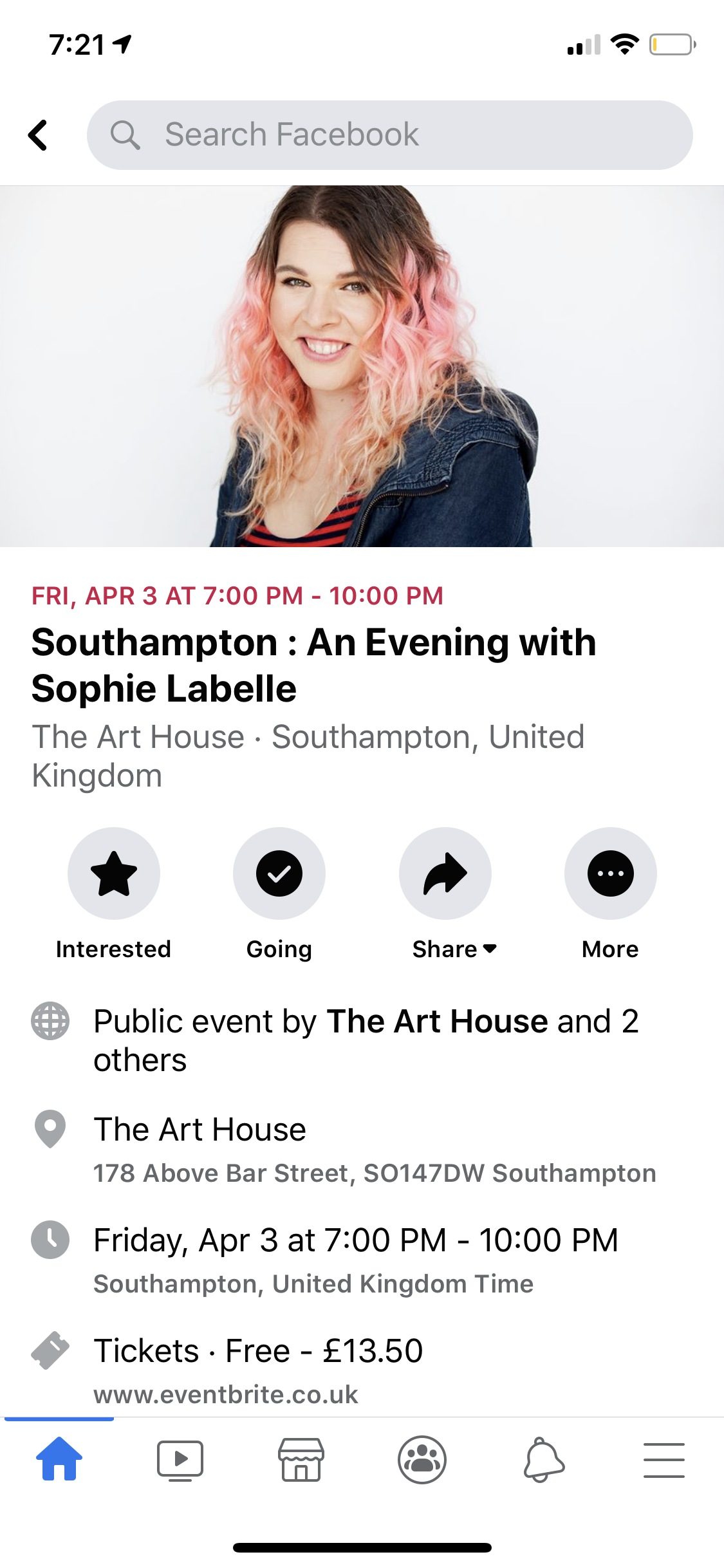
Task: Open Tickets on eventbrite.co.uk
Action: (x=257, y=1370)
